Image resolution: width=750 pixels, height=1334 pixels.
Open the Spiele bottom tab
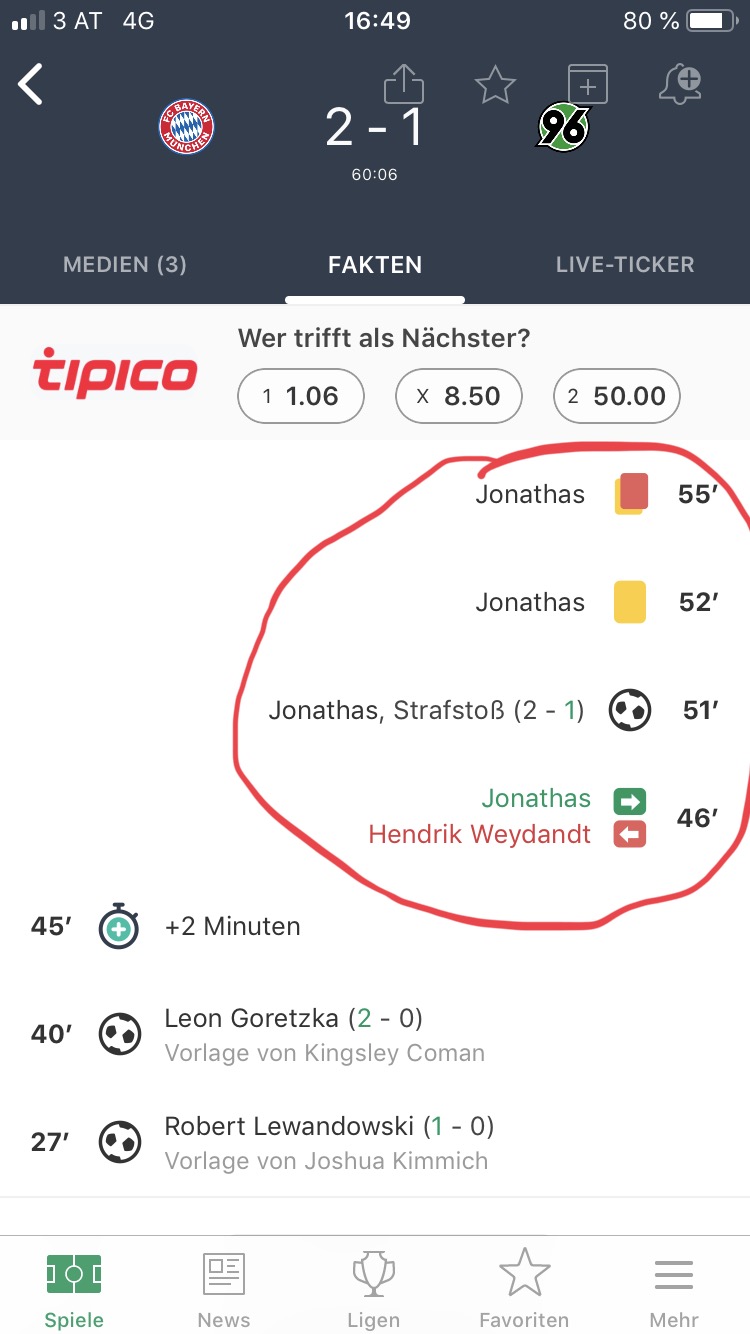pyautogui.click(x=74, y=1290)
